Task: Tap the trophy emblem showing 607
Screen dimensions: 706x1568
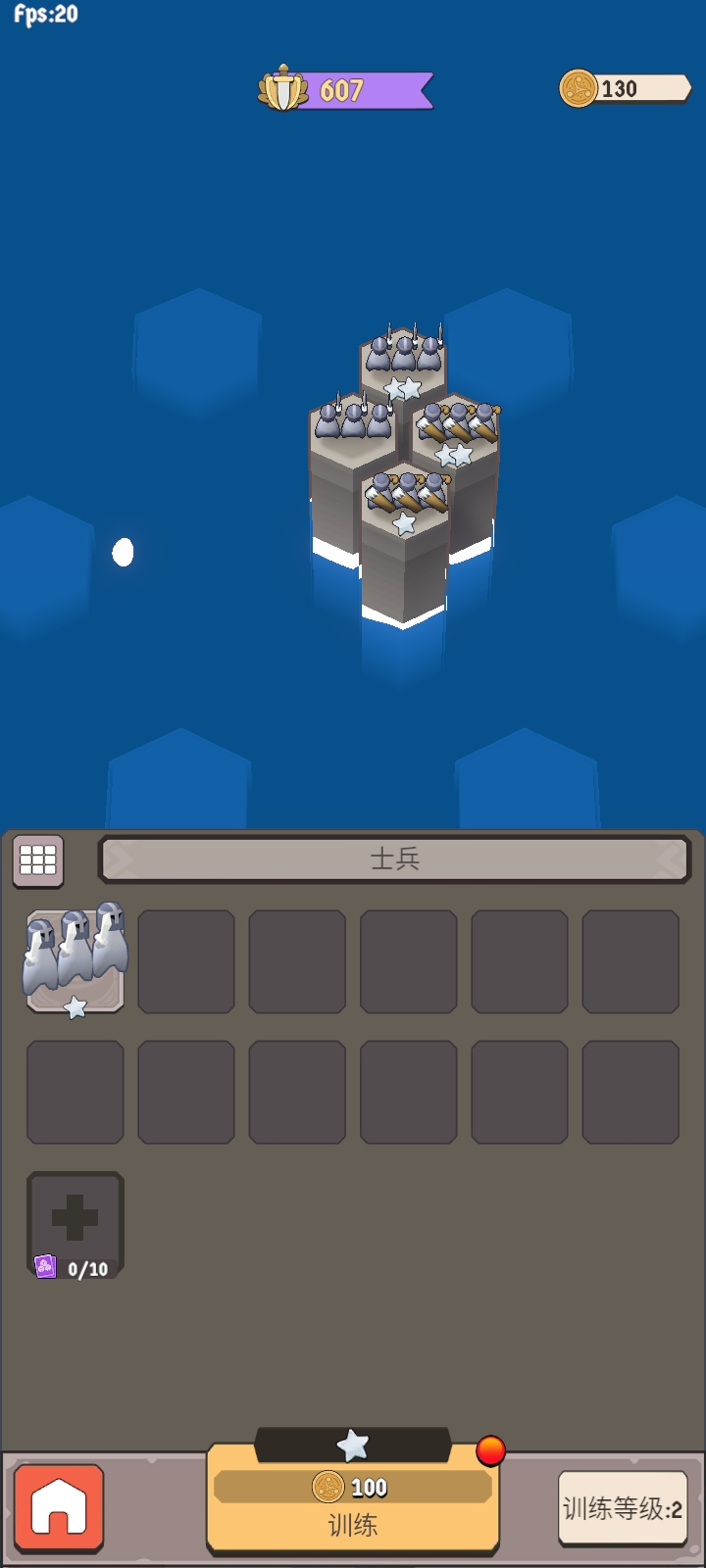Action: [x=282, y=87]
